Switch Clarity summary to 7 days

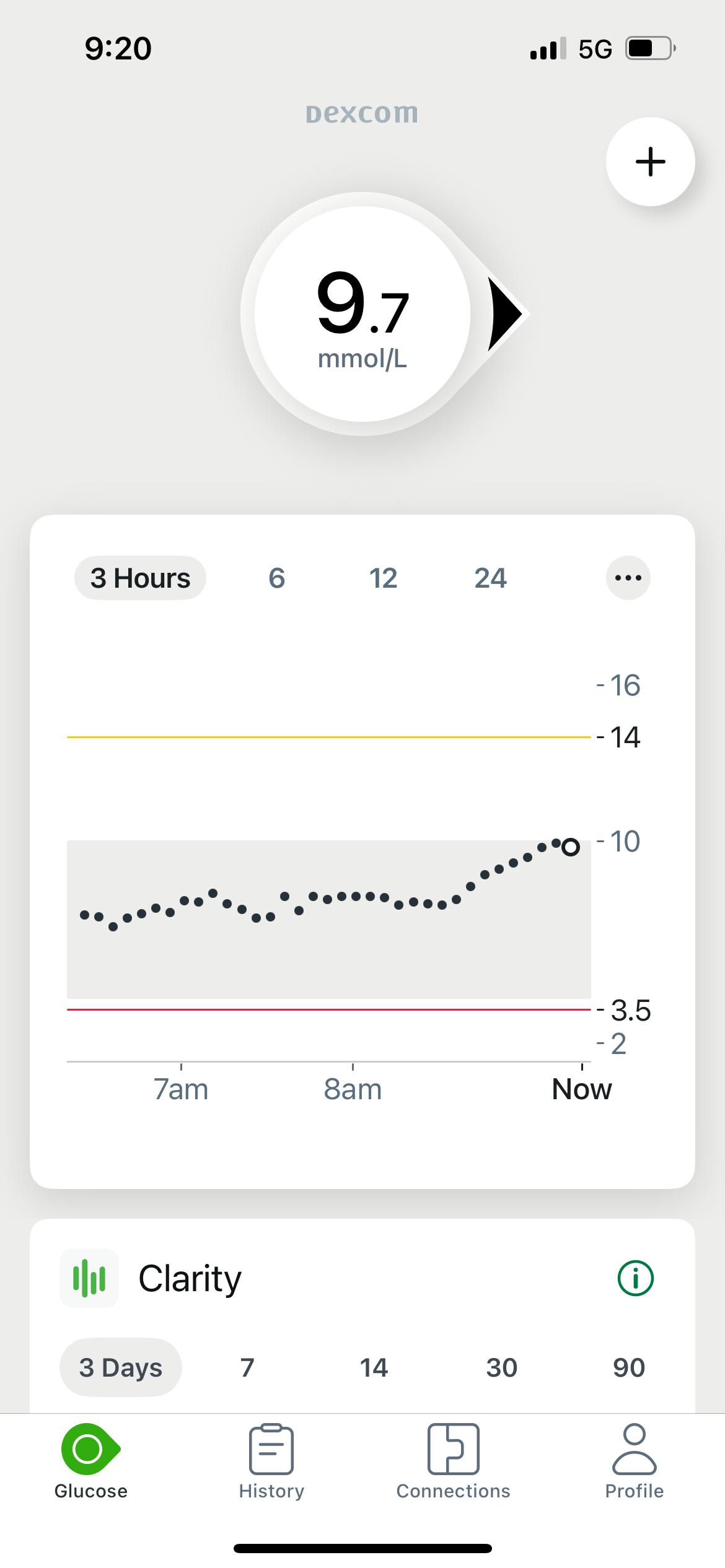pyautogui.click(x=247, y=1367)
